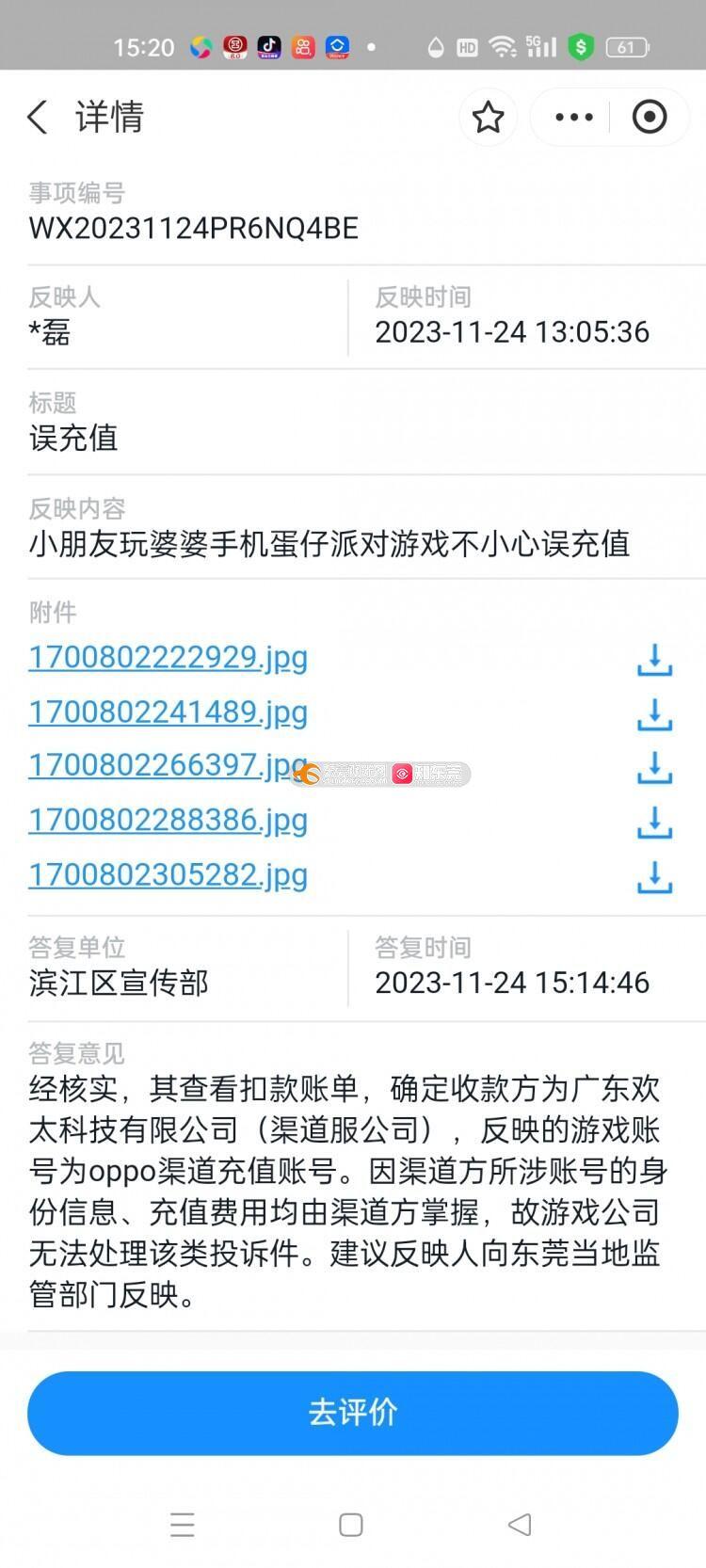Go back using the top-left arrow
The image size is (706, 1568).
[38, 118]
